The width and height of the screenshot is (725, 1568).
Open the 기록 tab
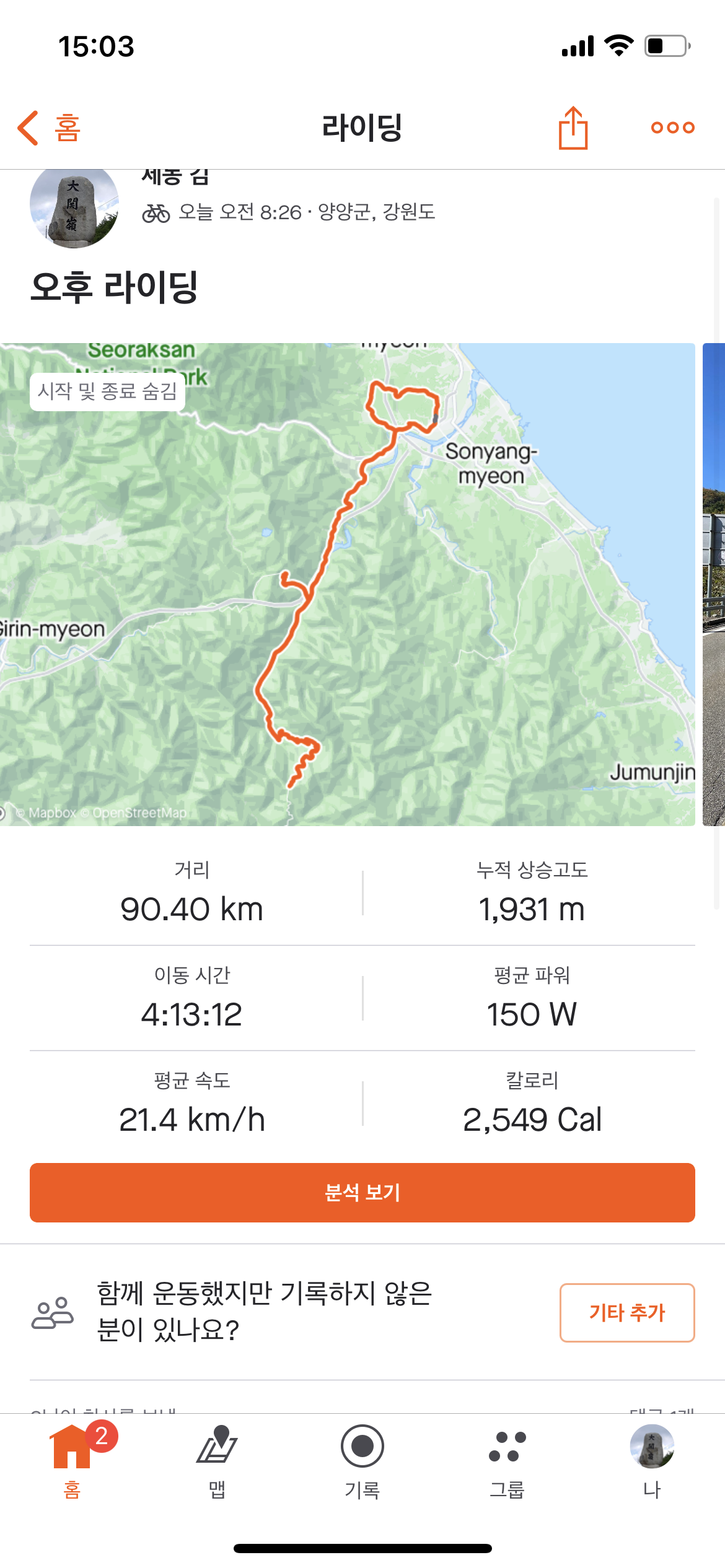pos(362,1461)
